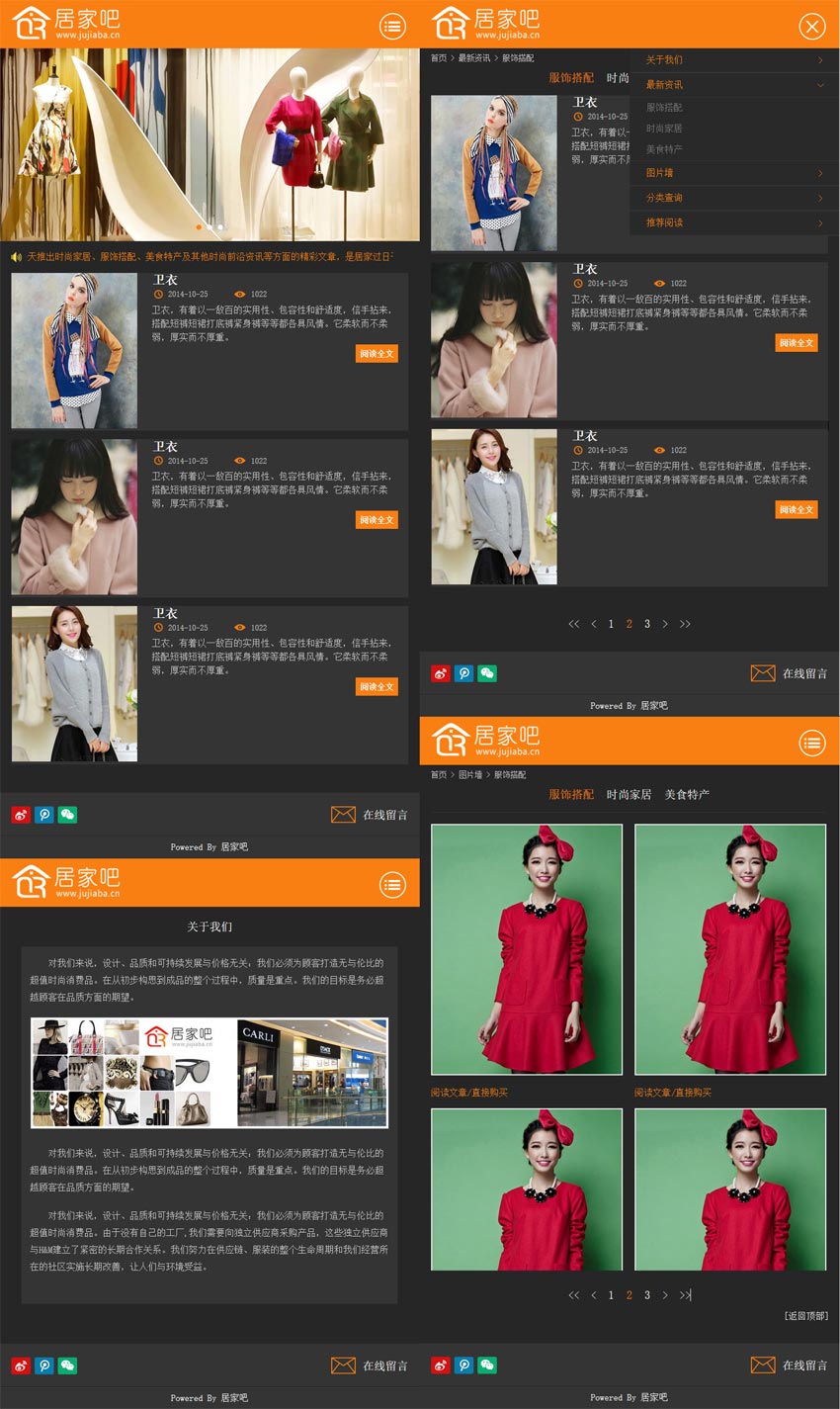Screen dimensions: 840x1409
Task: Close the navigation menu with the X icon
Action: [x=812, y=27]
